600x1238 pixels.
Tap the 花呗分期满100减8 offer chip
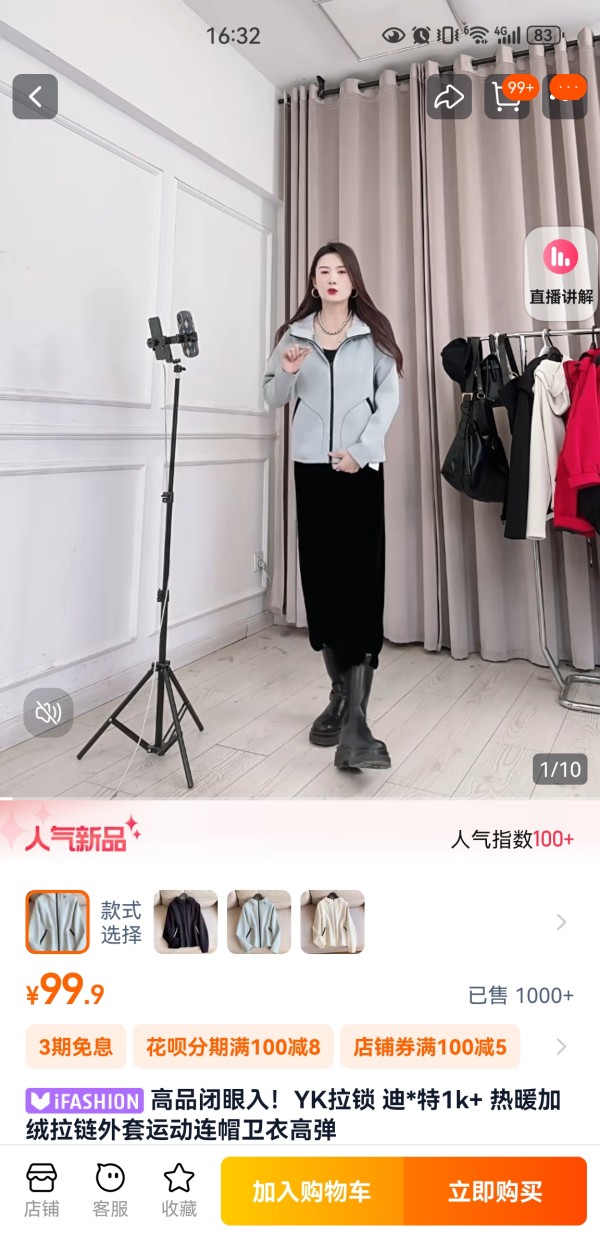(x=233, y=1047)
